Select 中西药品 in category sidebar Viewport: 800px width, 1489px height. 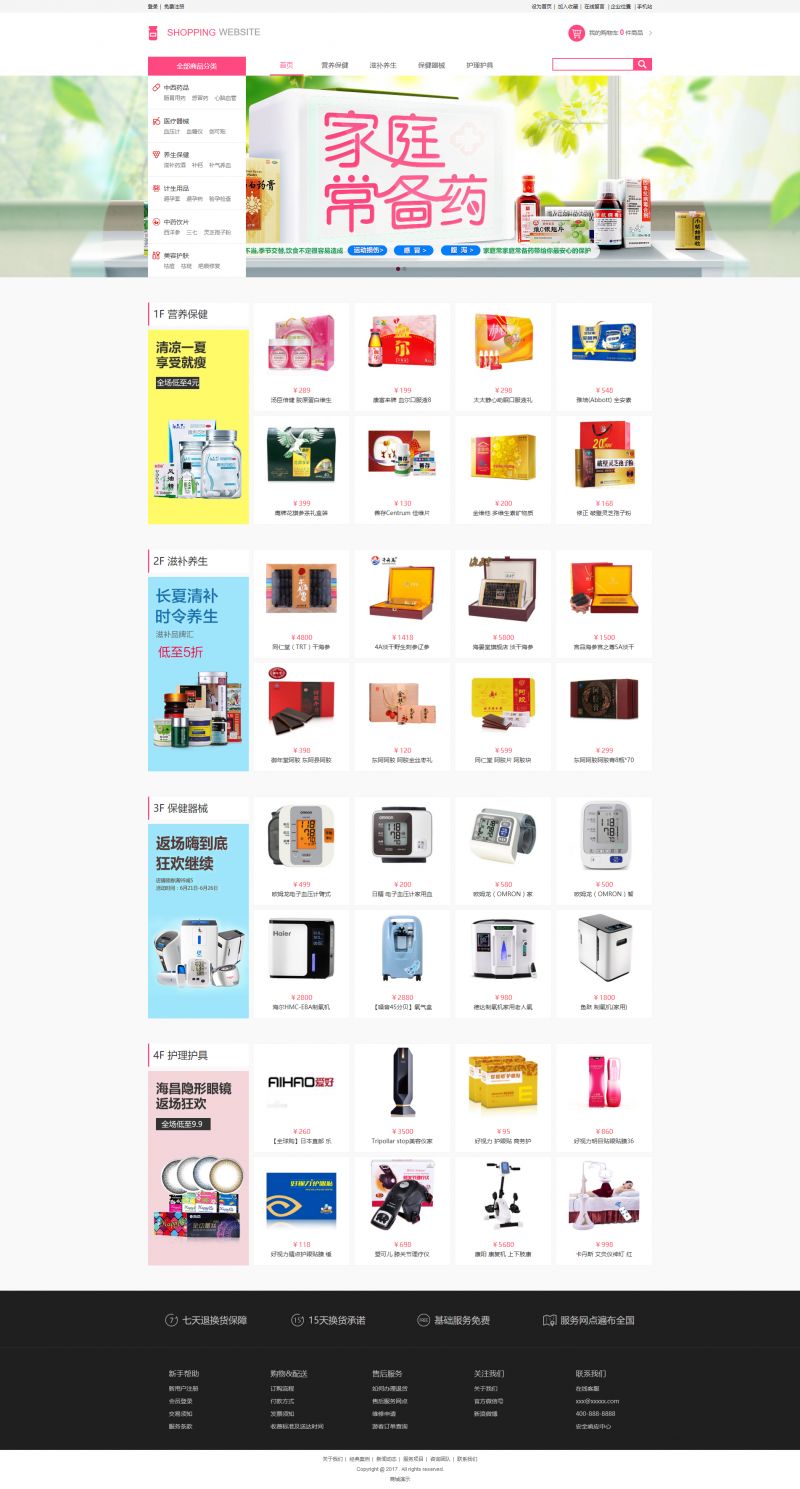tap(177, 87)
